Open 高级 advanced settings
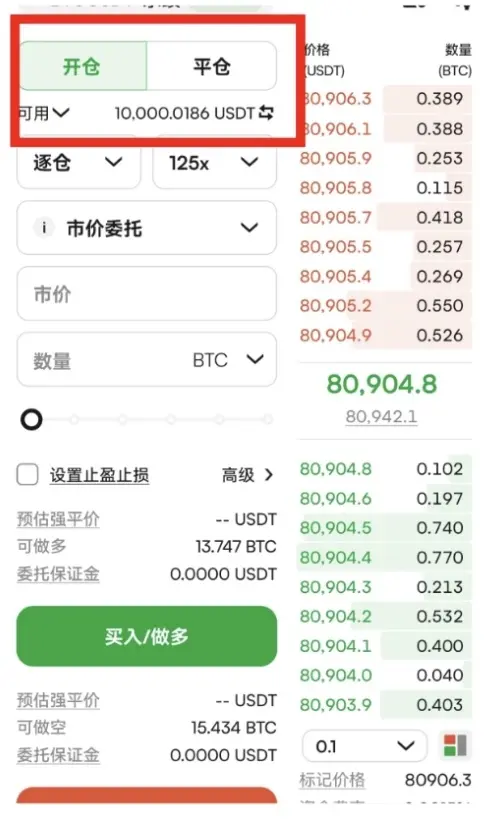Image resolution: width=484 pixels, height=819 pixels. (x=247, y=475)
